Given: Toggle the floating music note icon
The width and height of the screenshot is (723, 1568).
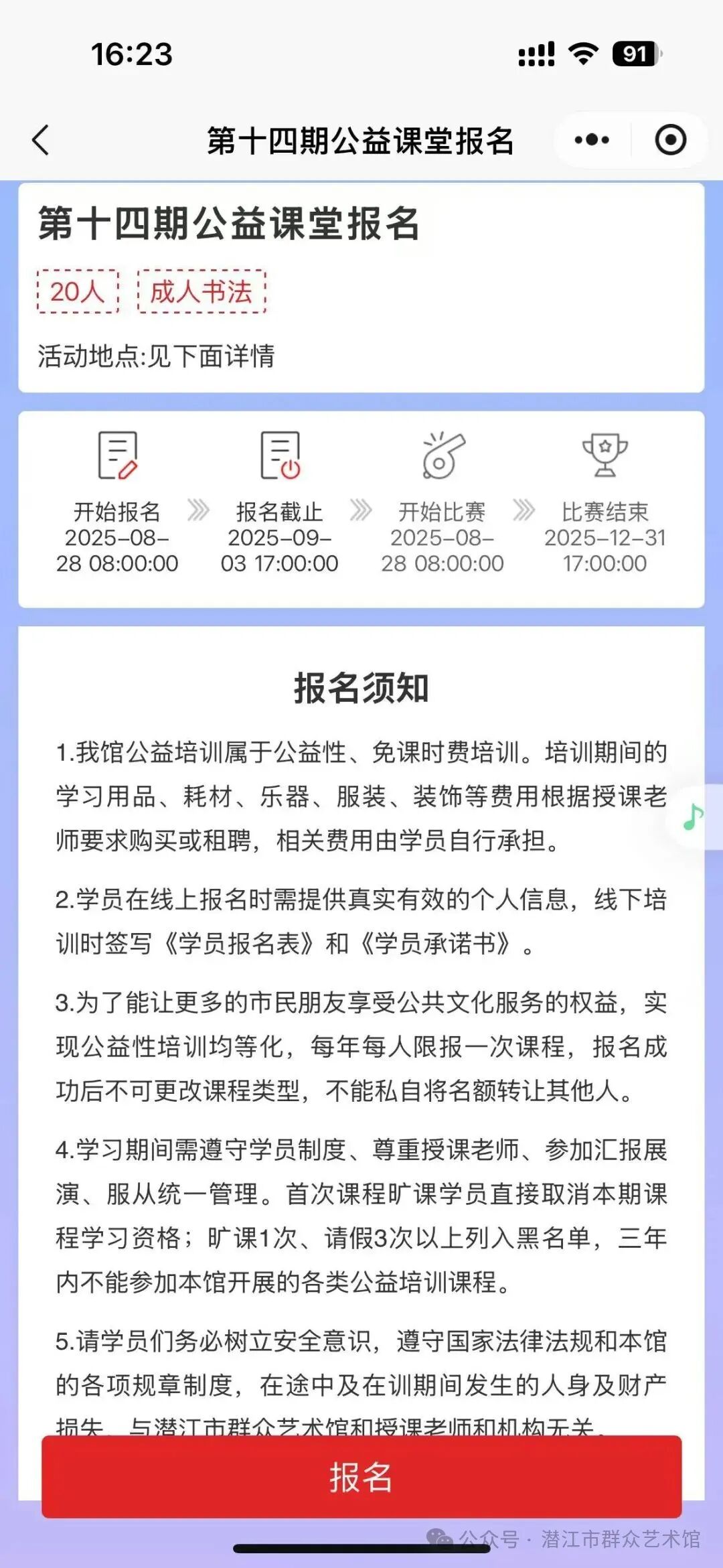Looking at the screenshot, I should (x=693, y=817).
